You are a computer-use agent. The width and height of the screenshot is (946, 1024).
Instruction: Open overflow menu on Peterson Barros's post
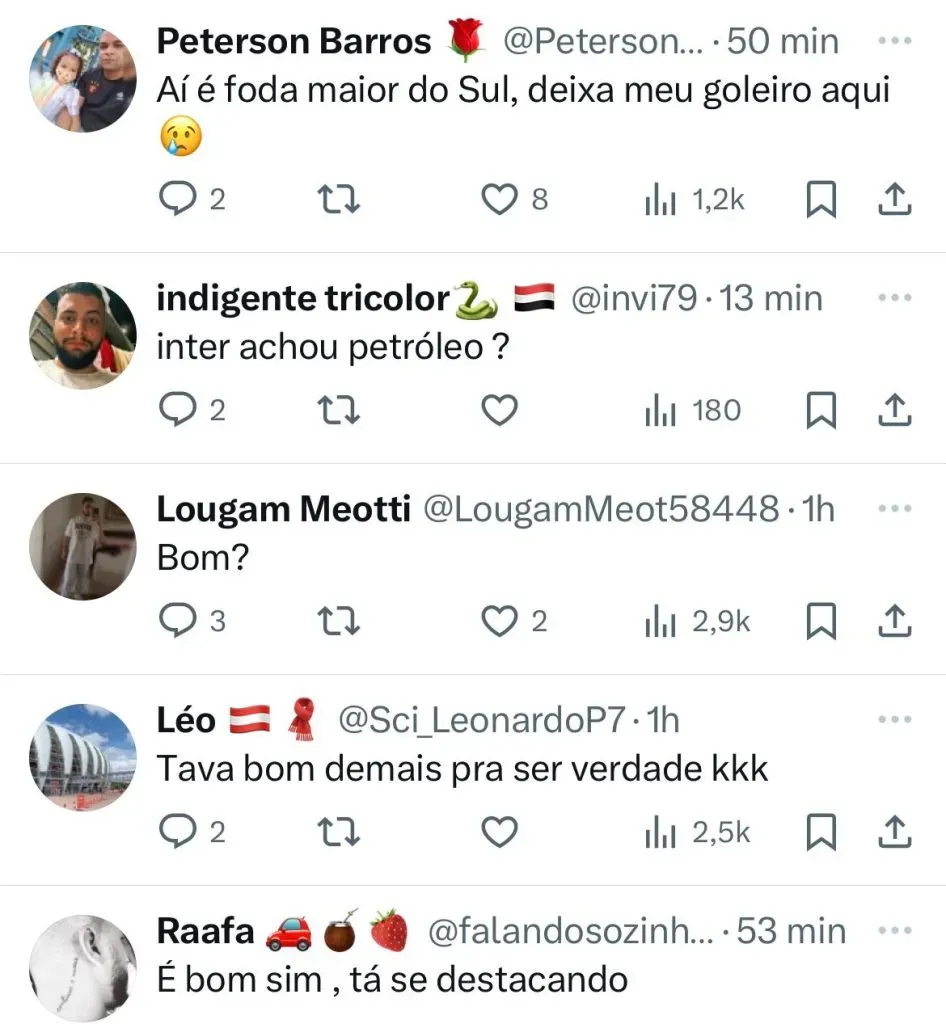pos(894,42)
